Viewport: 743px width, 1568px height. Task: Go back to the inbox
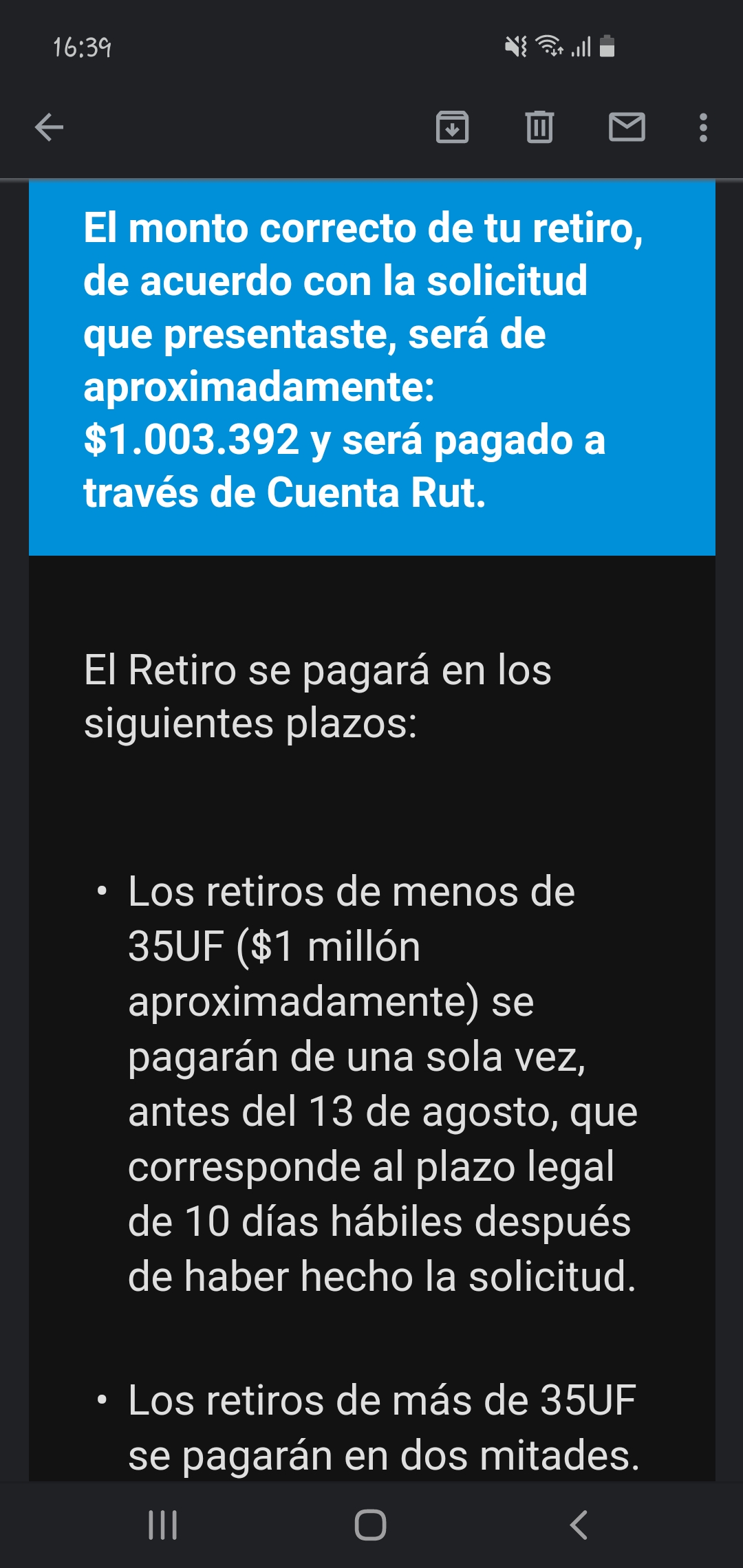pos(49,127)
